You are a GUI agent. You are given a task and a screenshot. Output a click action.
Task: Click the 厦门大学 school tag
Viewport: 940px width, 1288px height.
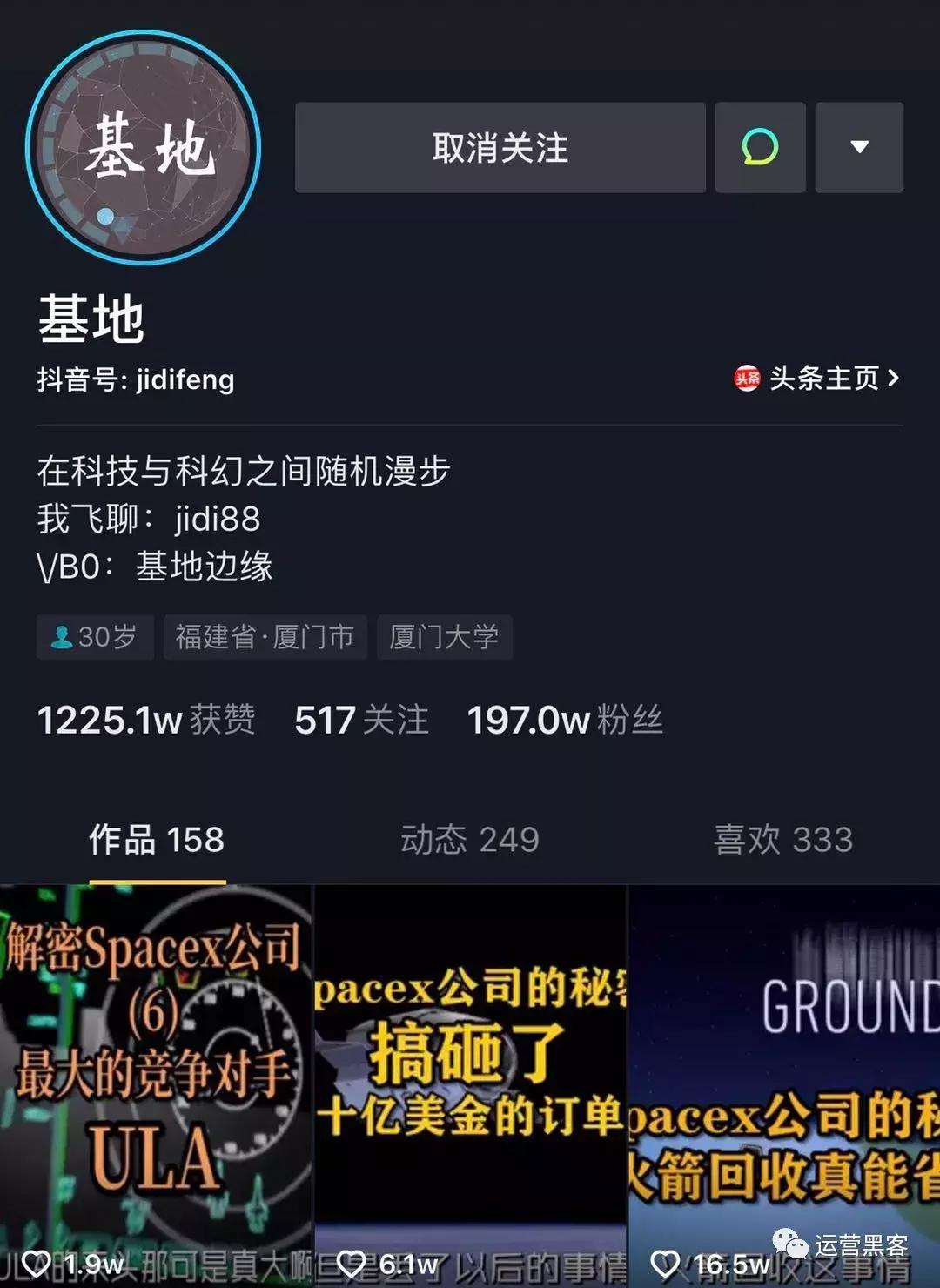click(x=445, y=637)
